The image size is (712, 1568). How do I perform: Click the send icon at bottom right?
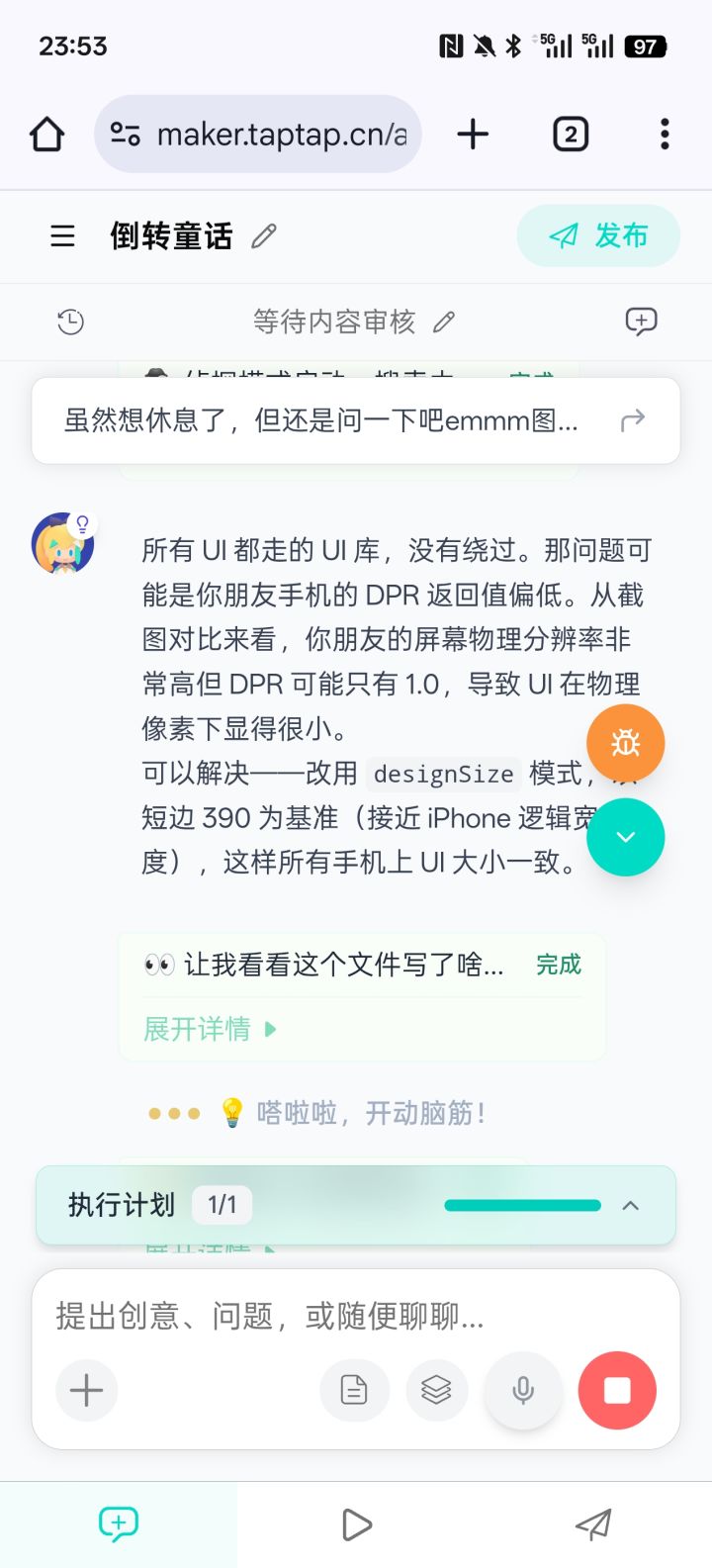(593, 1523)
